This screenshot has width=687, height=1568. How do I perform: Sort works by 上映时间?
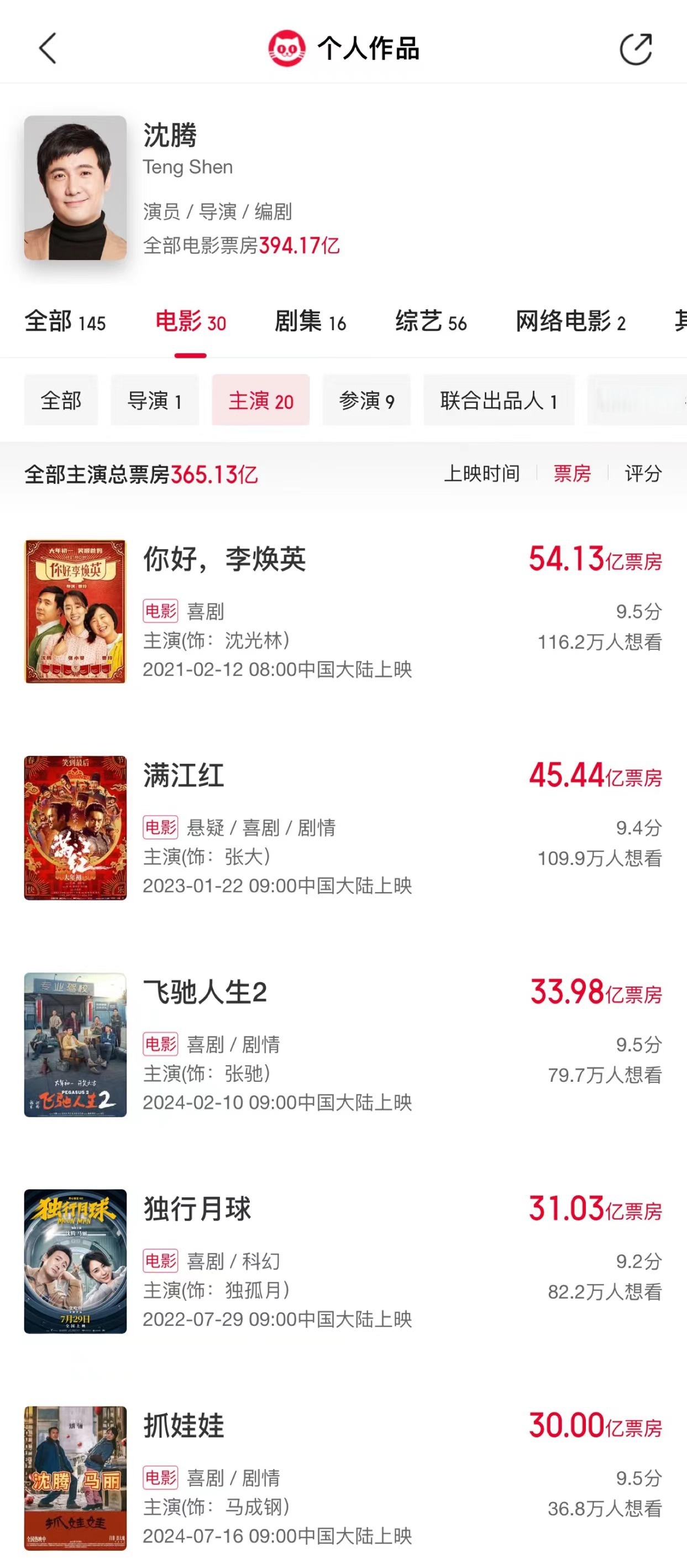[x=484, y=473]
